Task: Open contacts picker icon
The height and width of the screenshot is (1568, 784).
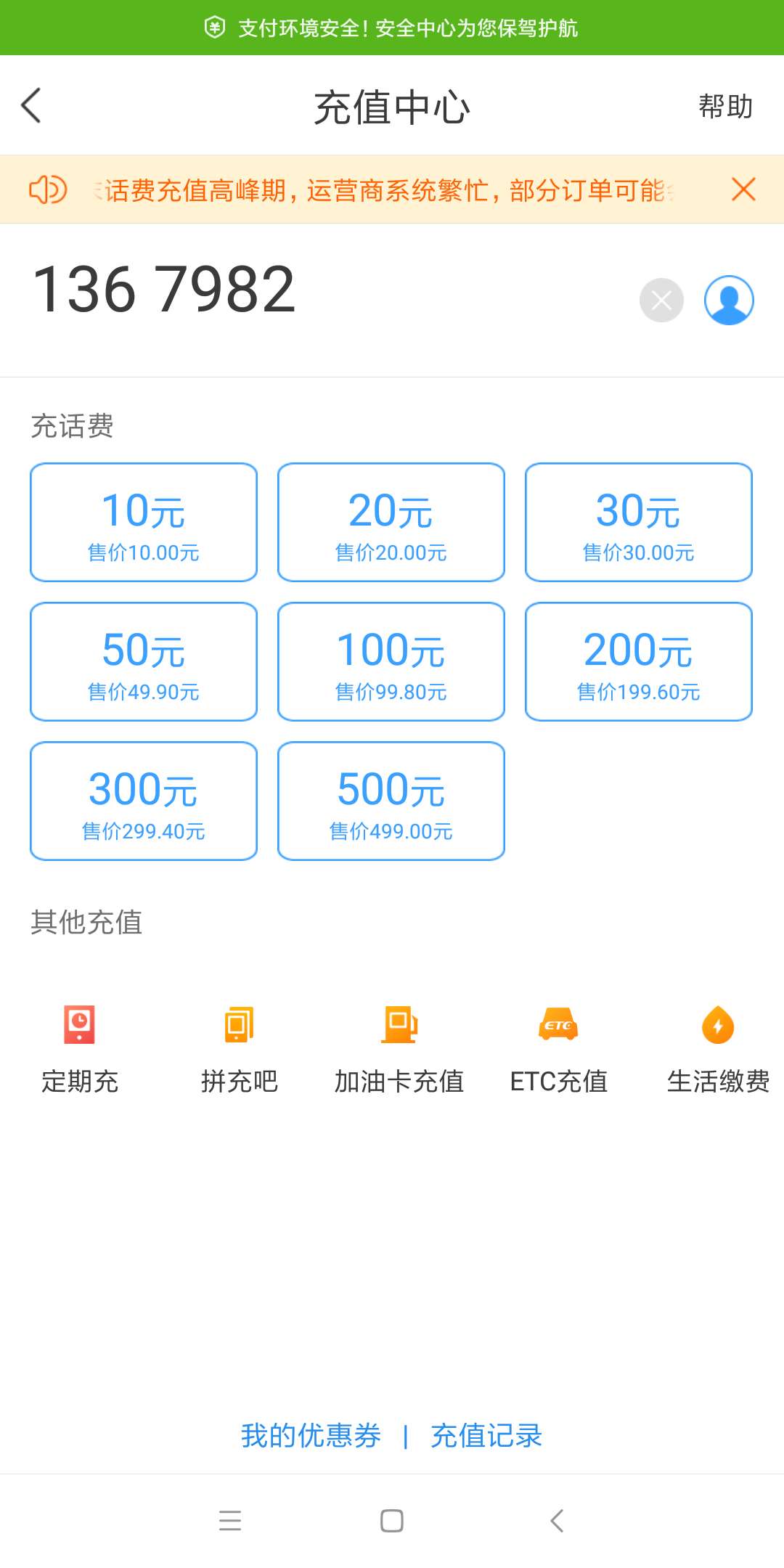Action: pyautogui.click(x=729, y=300)
